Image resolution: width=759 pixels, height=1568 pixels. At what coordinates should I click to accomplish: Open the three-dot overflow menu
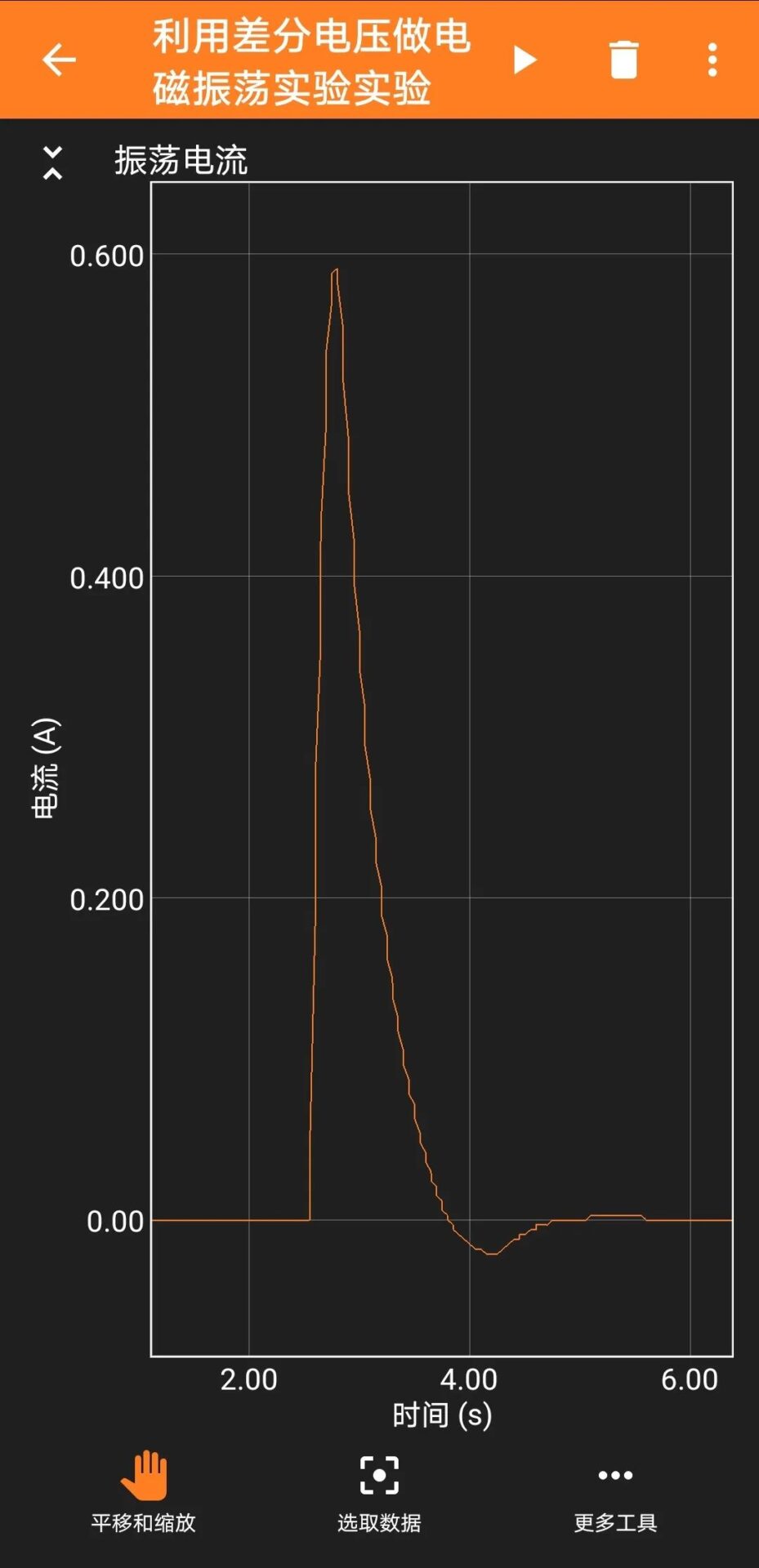tap(712, 60)
